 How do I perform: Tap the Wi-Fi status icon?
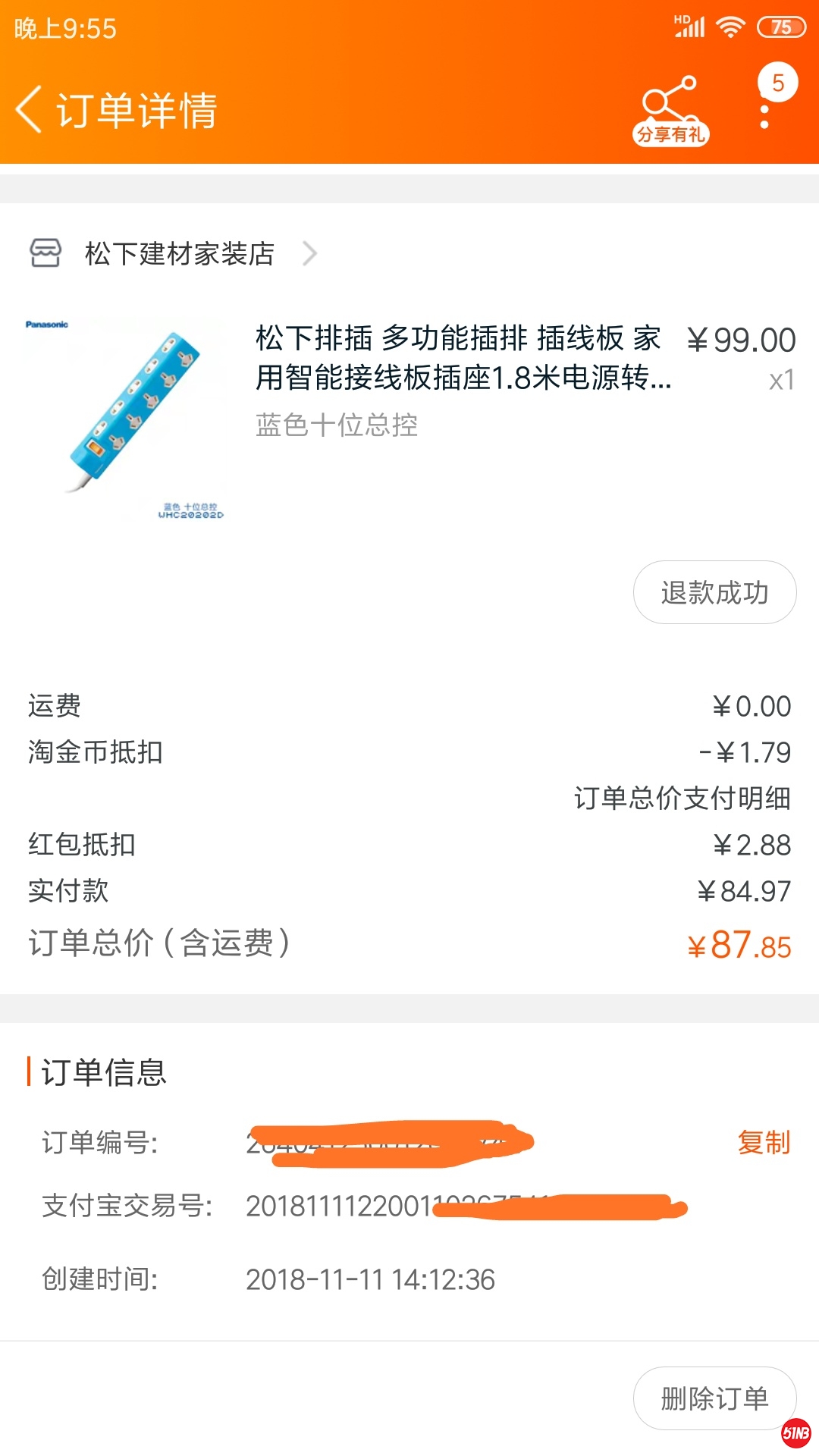coord(730,25)
